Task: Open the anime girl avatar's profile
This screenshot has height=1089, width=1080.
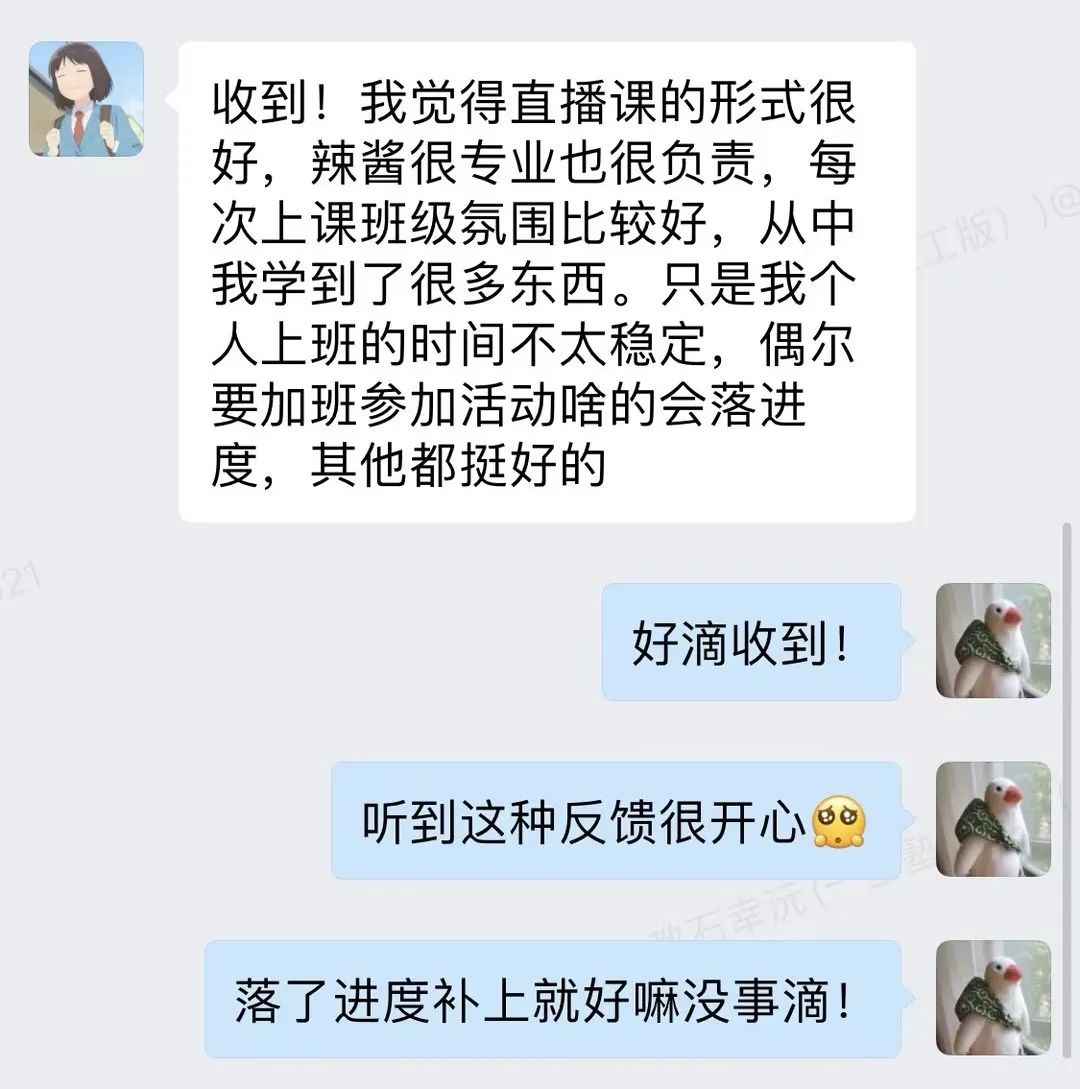Action: [x=86, y=99]
